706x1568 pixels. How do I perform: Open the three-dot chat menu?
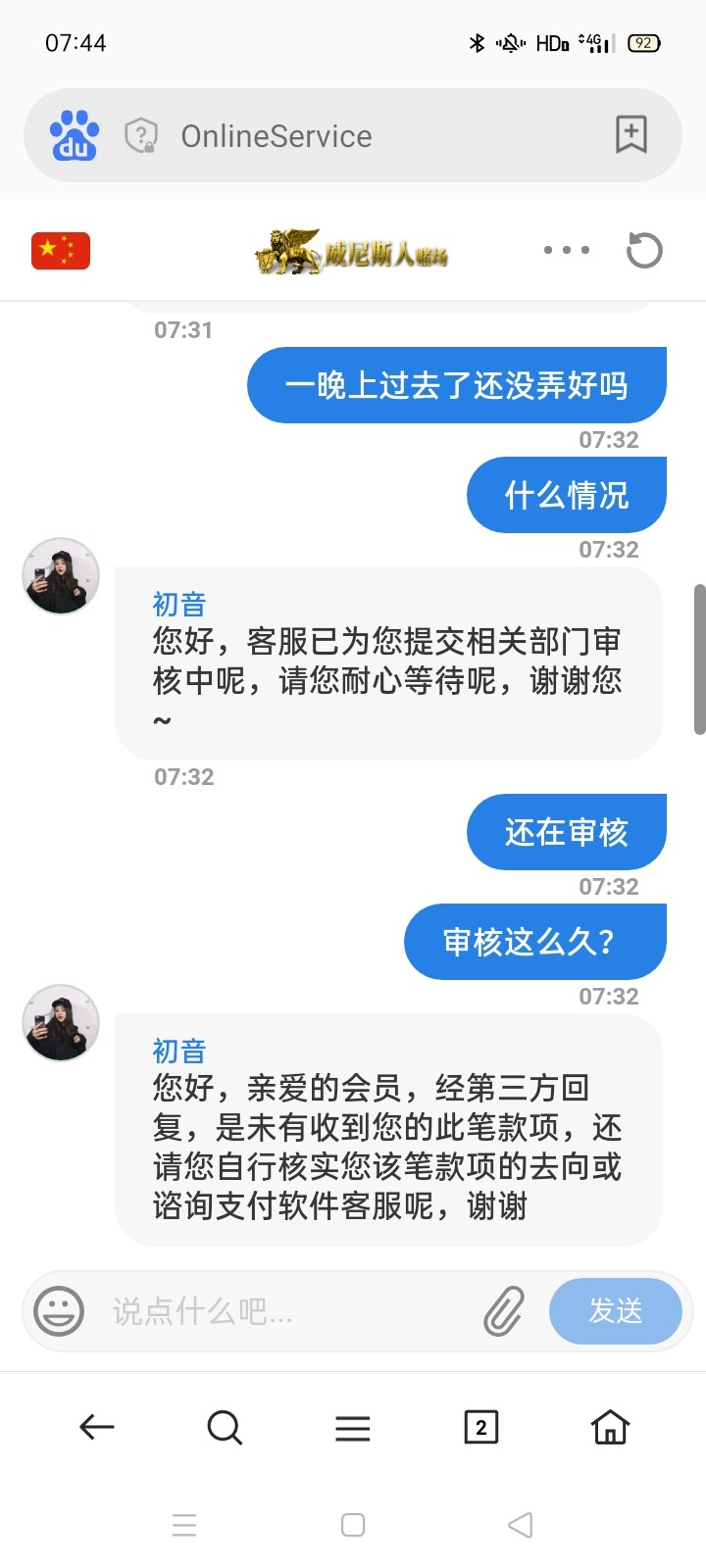coord(567,250)
